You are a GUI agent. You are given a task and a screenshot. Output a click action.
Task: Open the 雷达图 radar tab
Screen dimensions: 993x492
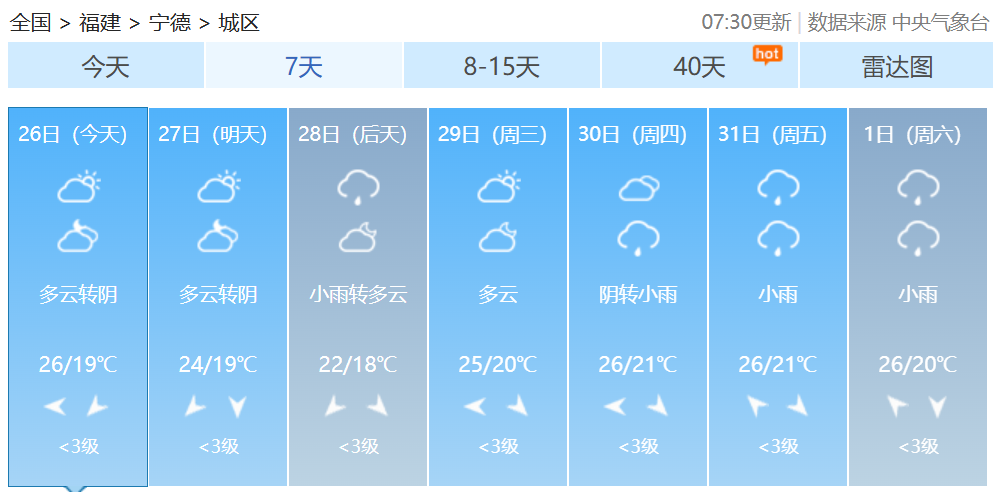pyautogui.click(x=896, y=67)
